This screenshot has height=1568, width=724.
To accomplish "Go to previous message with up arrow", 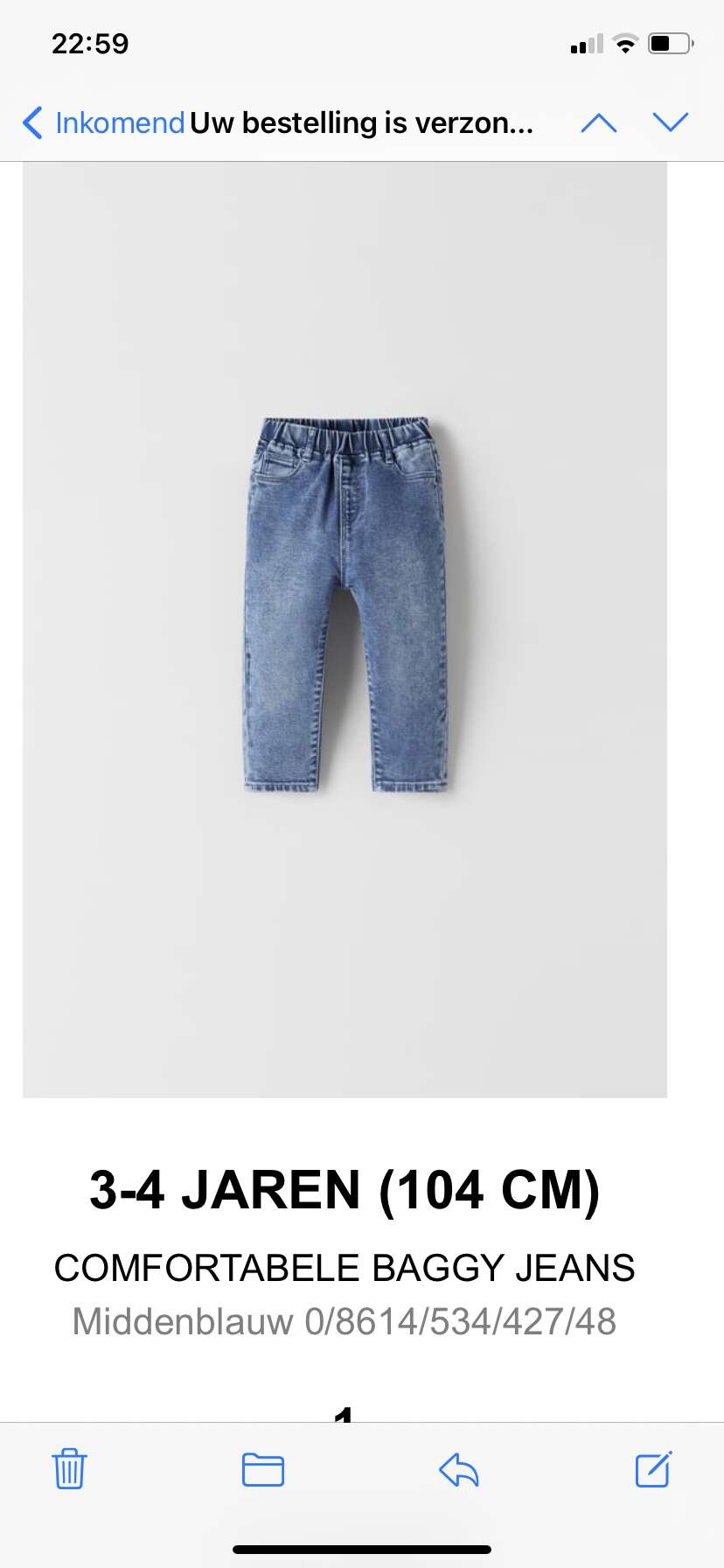I will pyautogui.click(x=599, y=122).
